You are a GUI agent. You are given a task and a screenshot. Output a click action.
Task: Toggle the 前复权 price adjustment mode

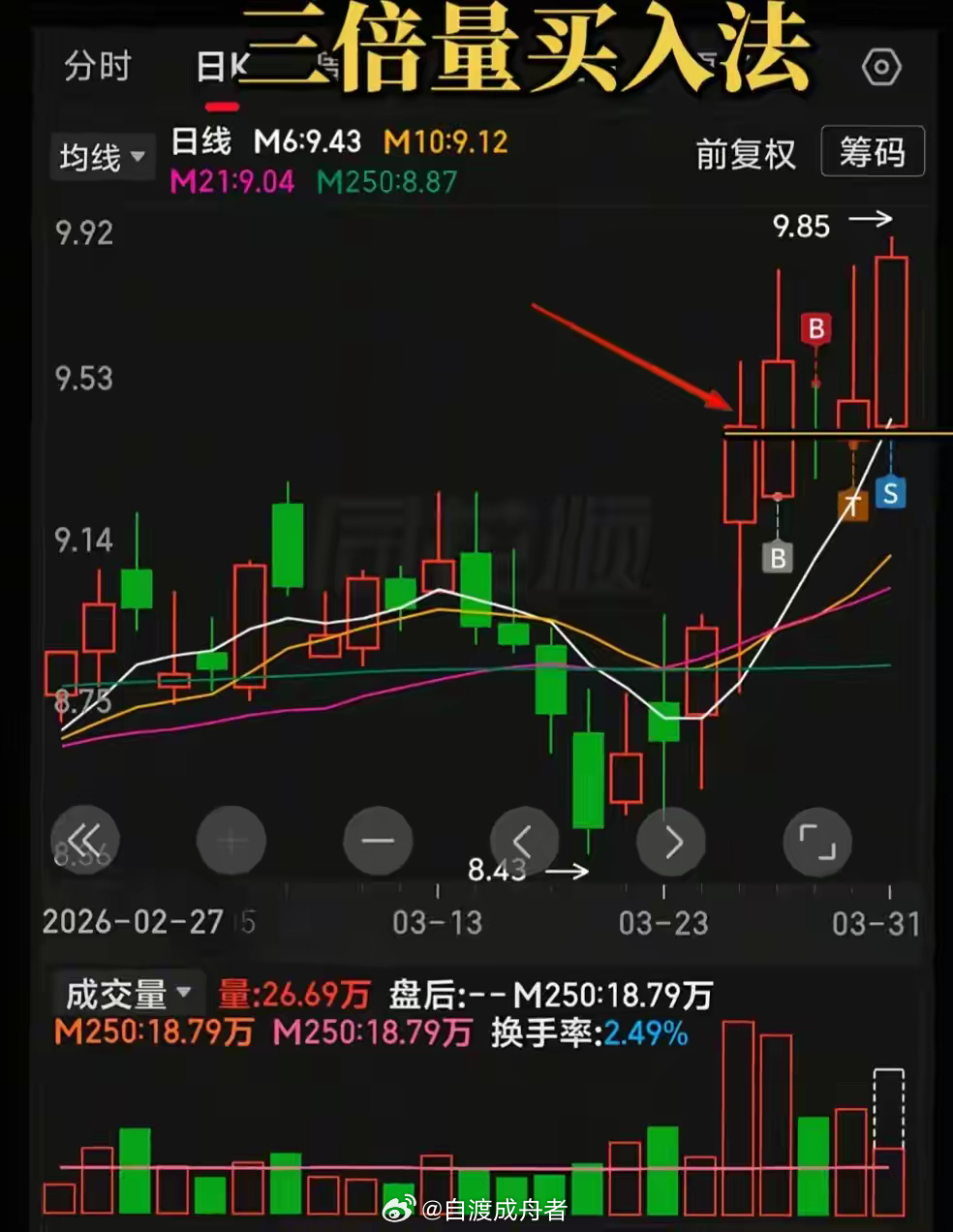[746, 153]
